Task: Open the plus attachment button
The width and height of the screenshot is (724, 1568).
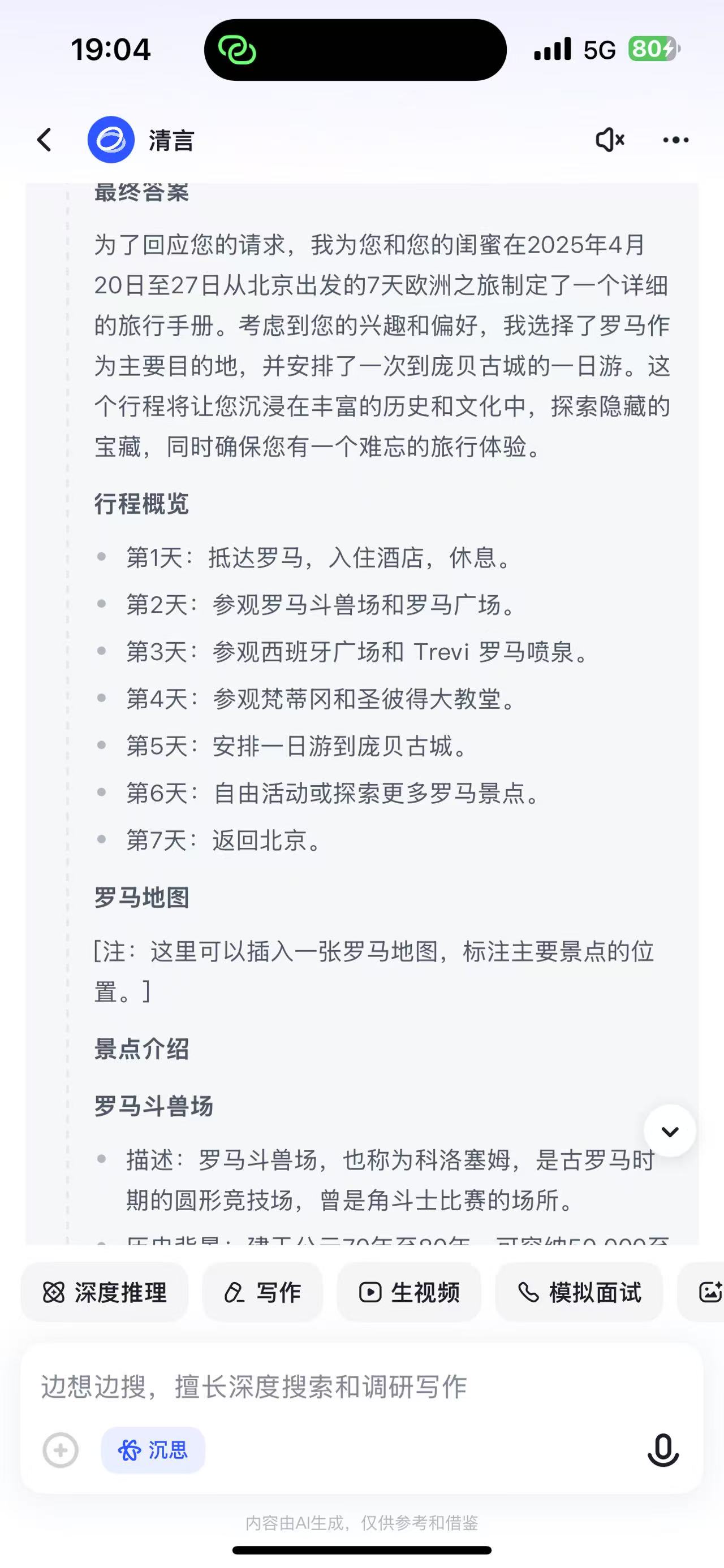Action: click(61, 1450)
